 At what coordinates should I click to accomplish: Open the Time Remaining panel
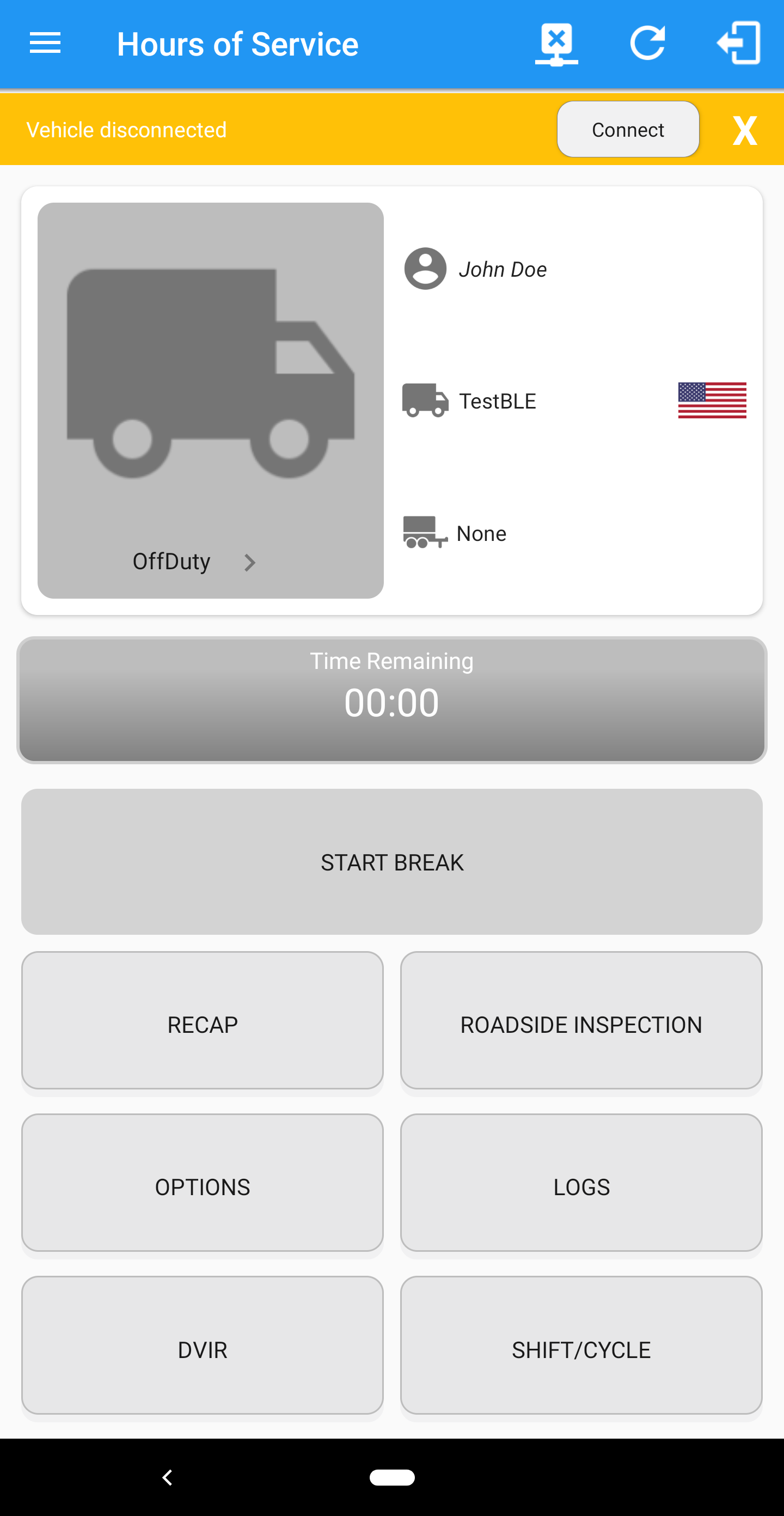coord(391,700)
